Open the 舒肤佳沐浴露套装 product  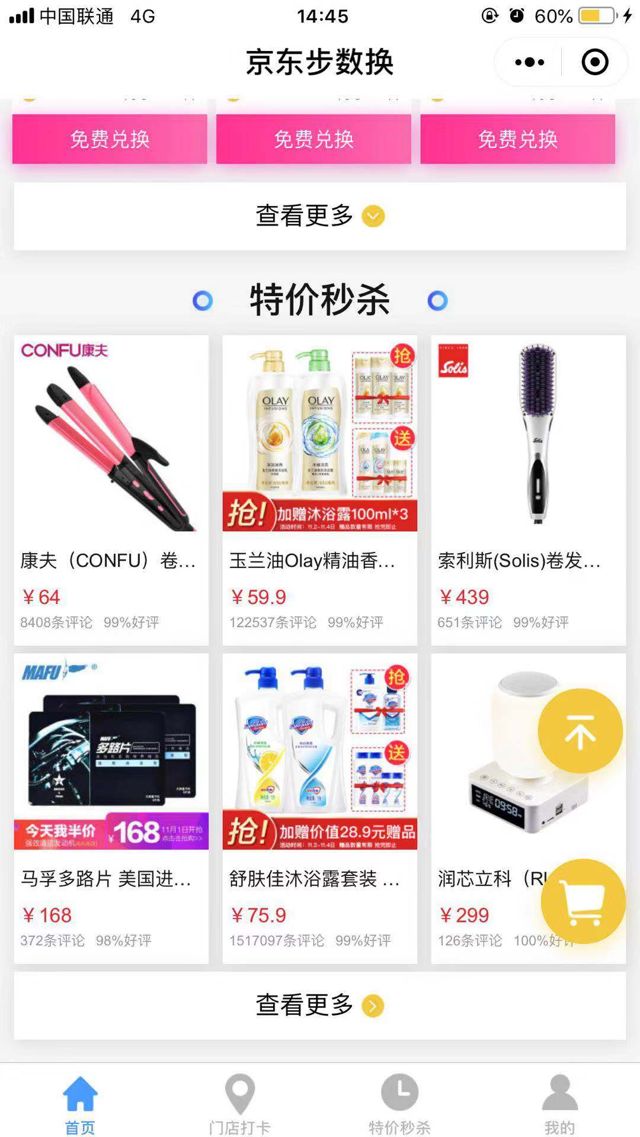pos(320,806)
